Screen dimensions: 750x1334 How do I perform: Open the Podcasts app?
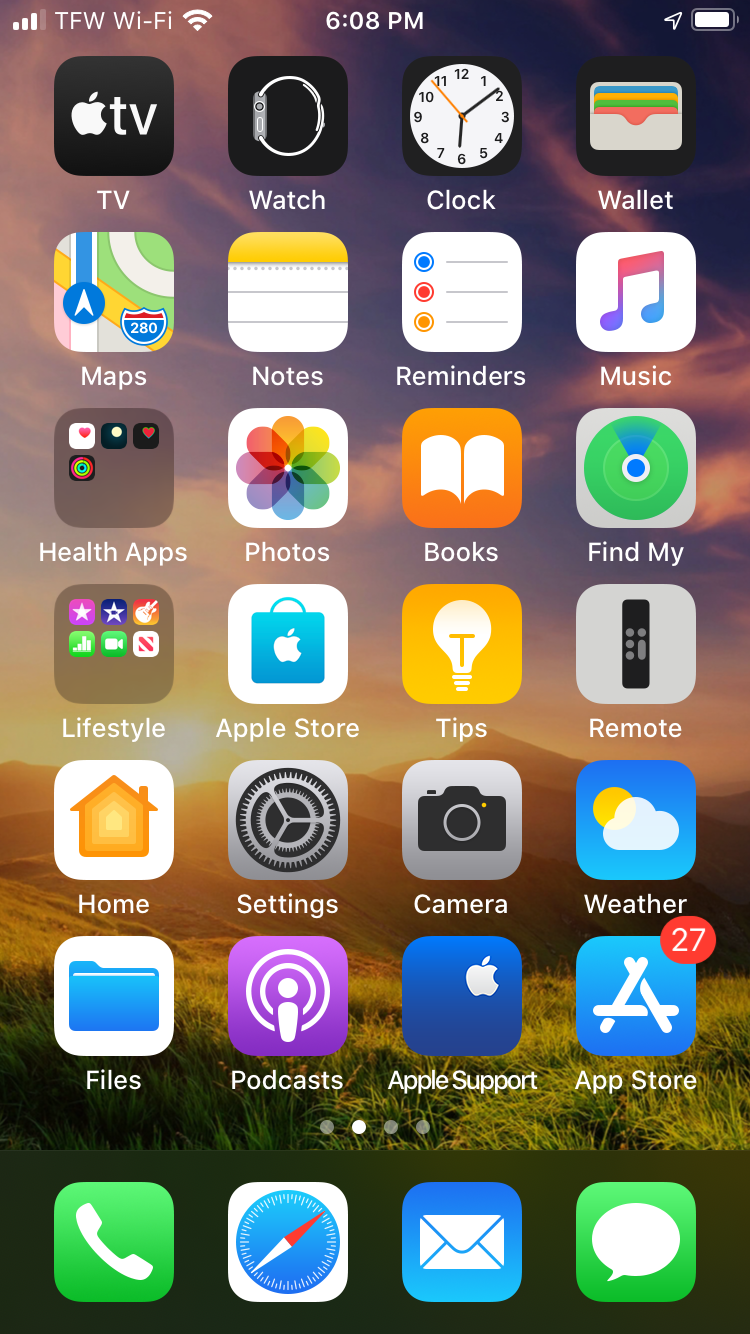pyautogui.click(x=288, y=996)
